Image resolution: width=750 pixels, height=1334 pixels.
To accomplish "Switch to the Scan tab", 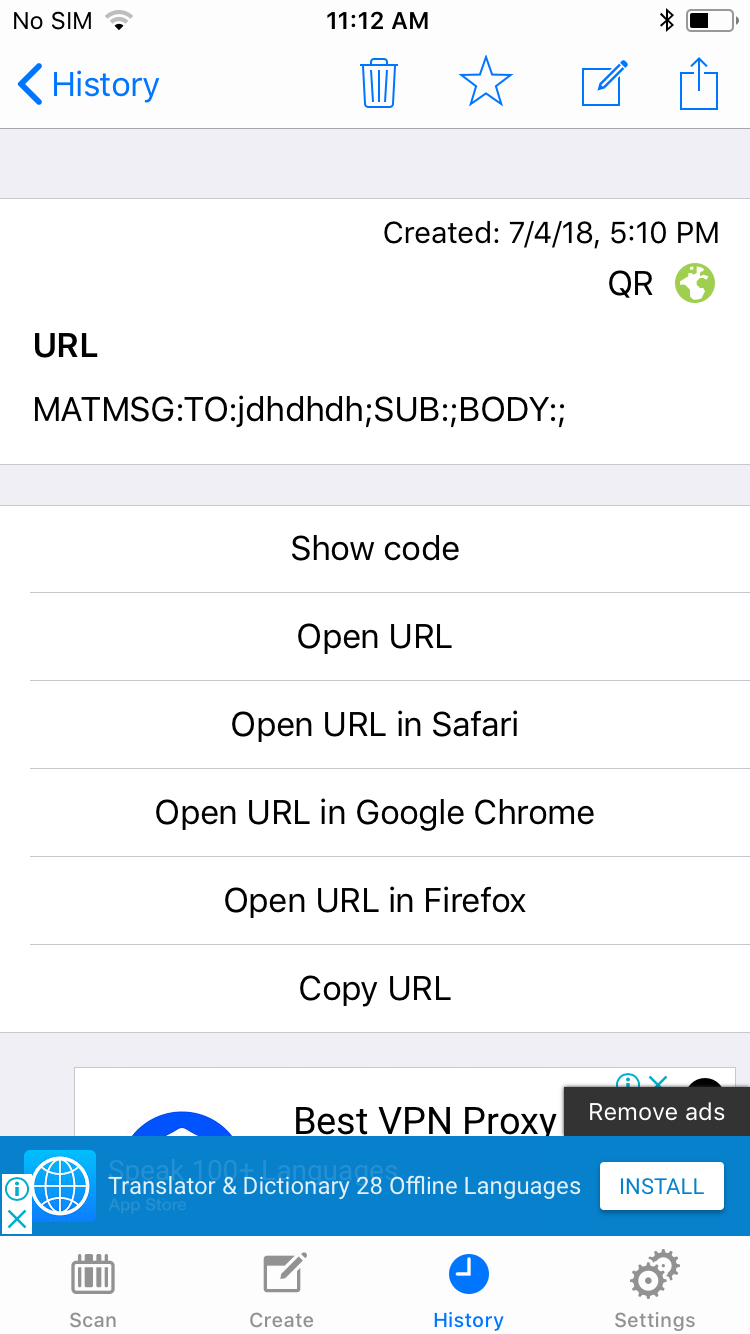I will tap(93, 1290).
